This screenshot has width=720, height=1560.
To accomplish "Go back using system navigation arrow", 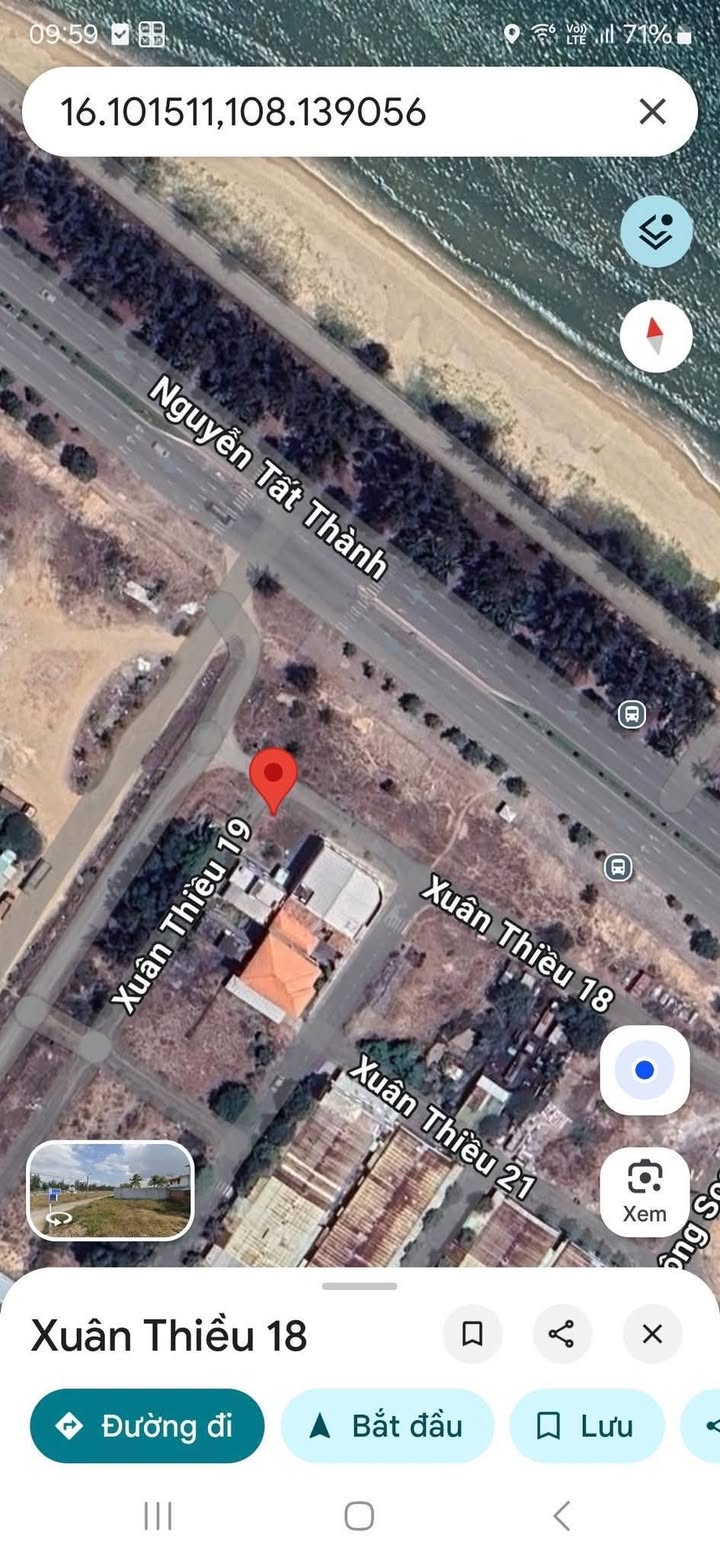I will [562, 1516].
